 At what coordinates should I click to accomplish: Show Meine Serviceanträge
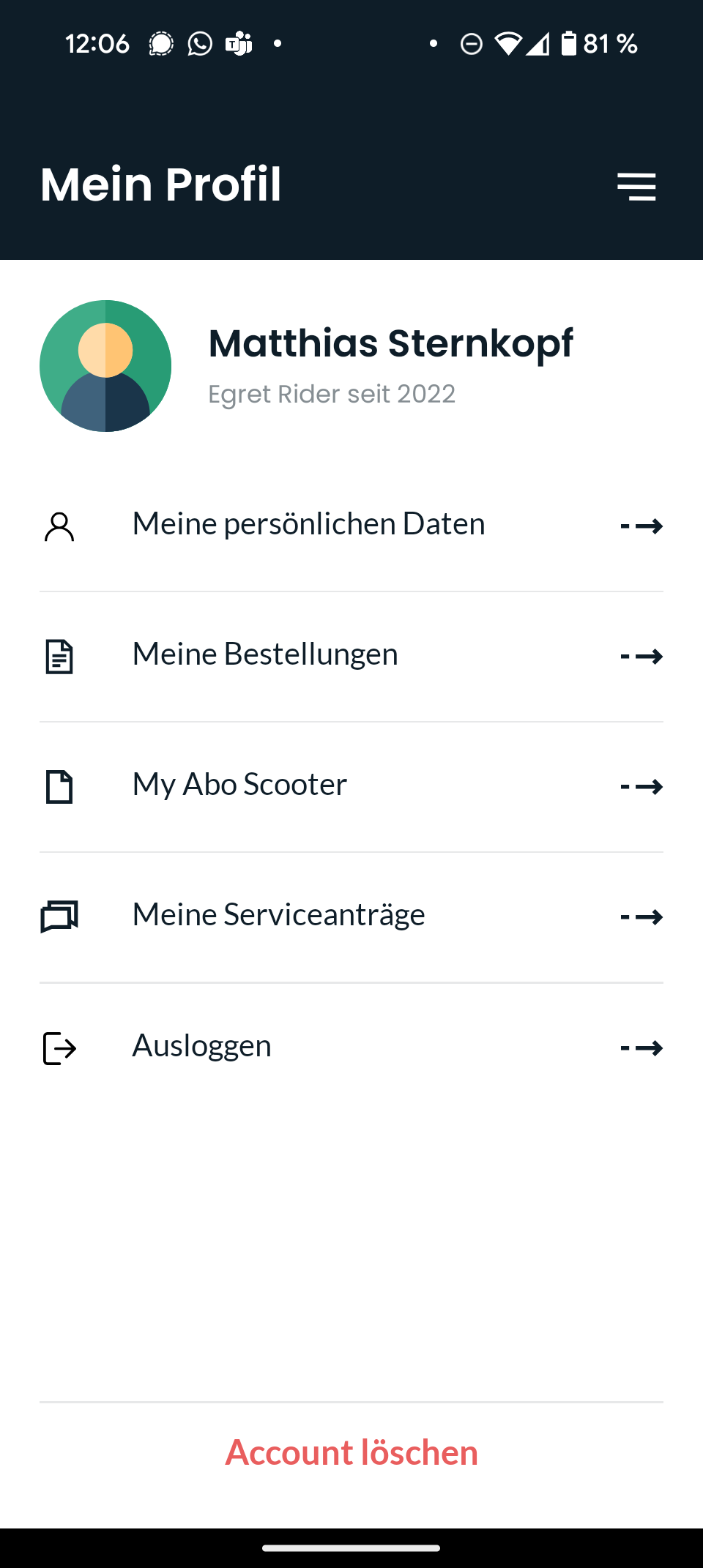(x=351, y=916)
